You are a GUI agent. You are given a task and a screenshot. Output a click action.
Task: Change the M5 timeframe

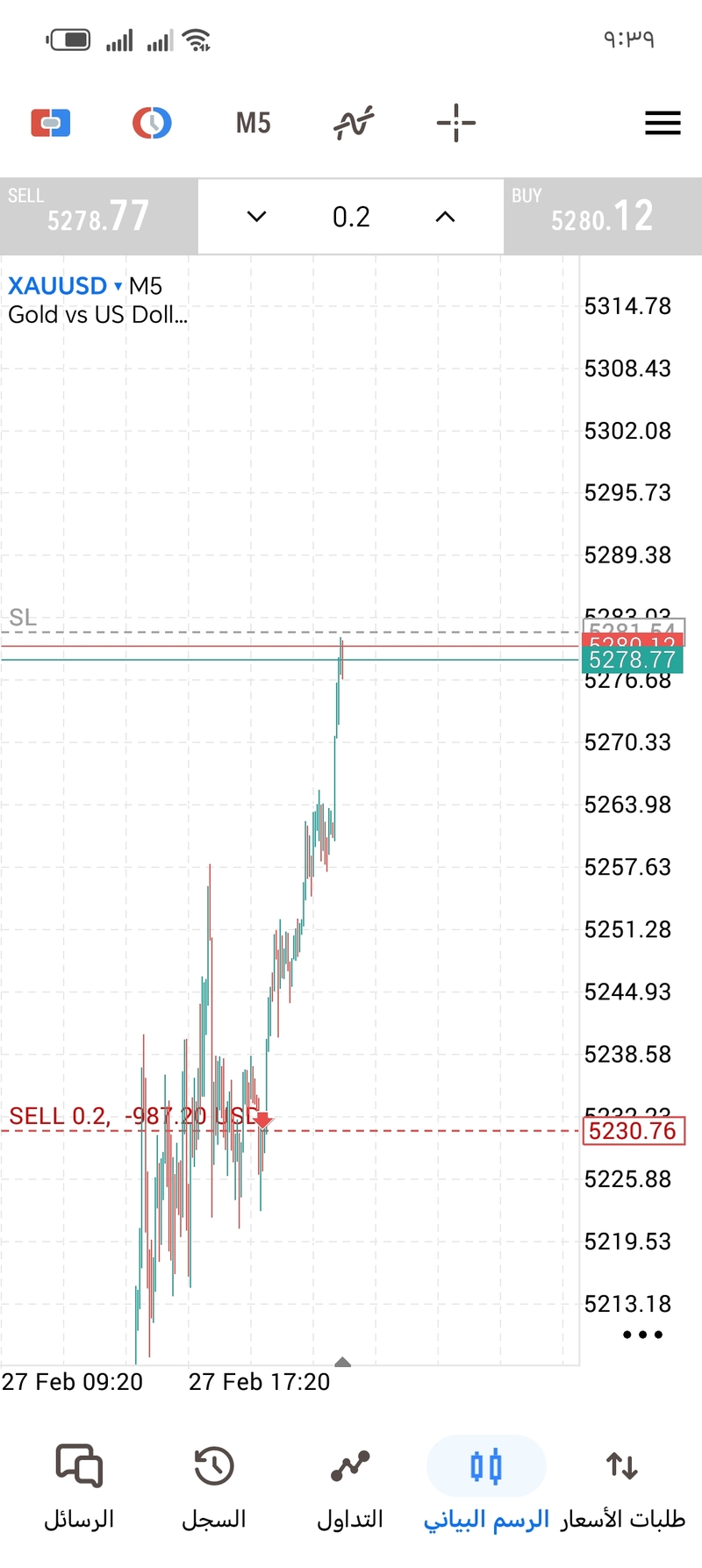coord(253,123)
